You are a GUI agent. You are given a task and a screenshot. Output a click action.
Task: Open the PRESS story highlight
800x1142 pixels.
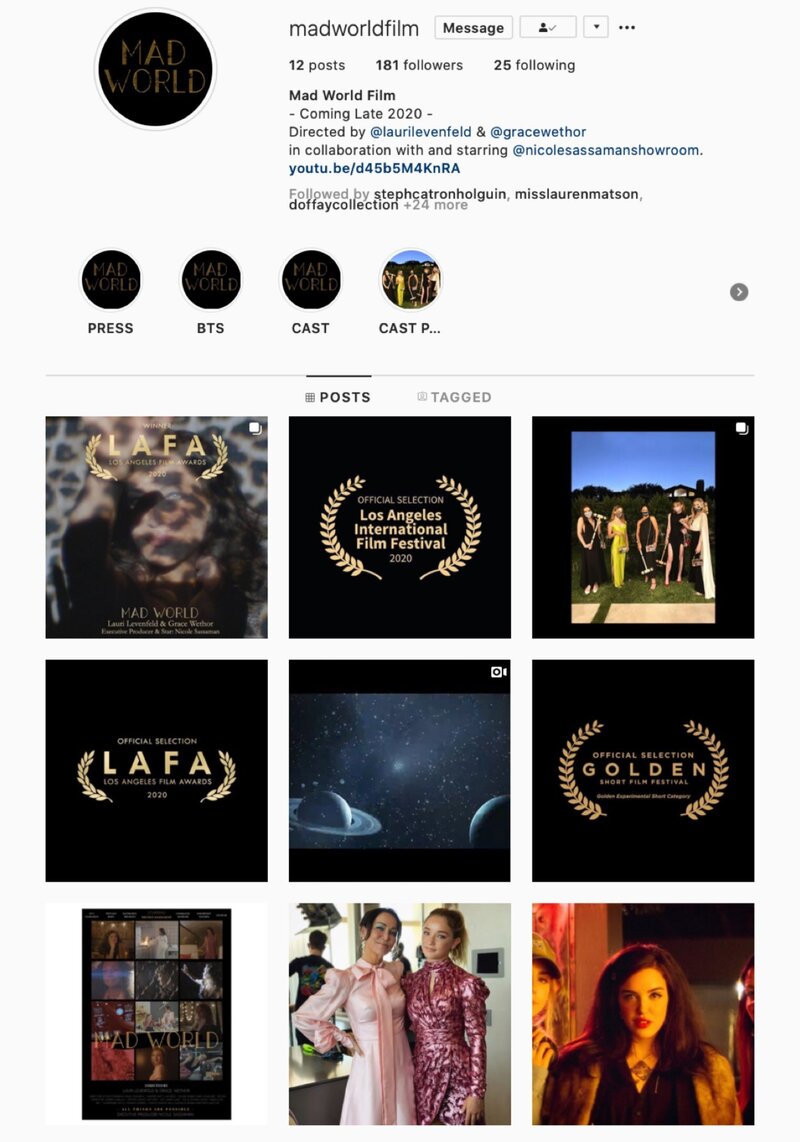[x=110, y=281]
